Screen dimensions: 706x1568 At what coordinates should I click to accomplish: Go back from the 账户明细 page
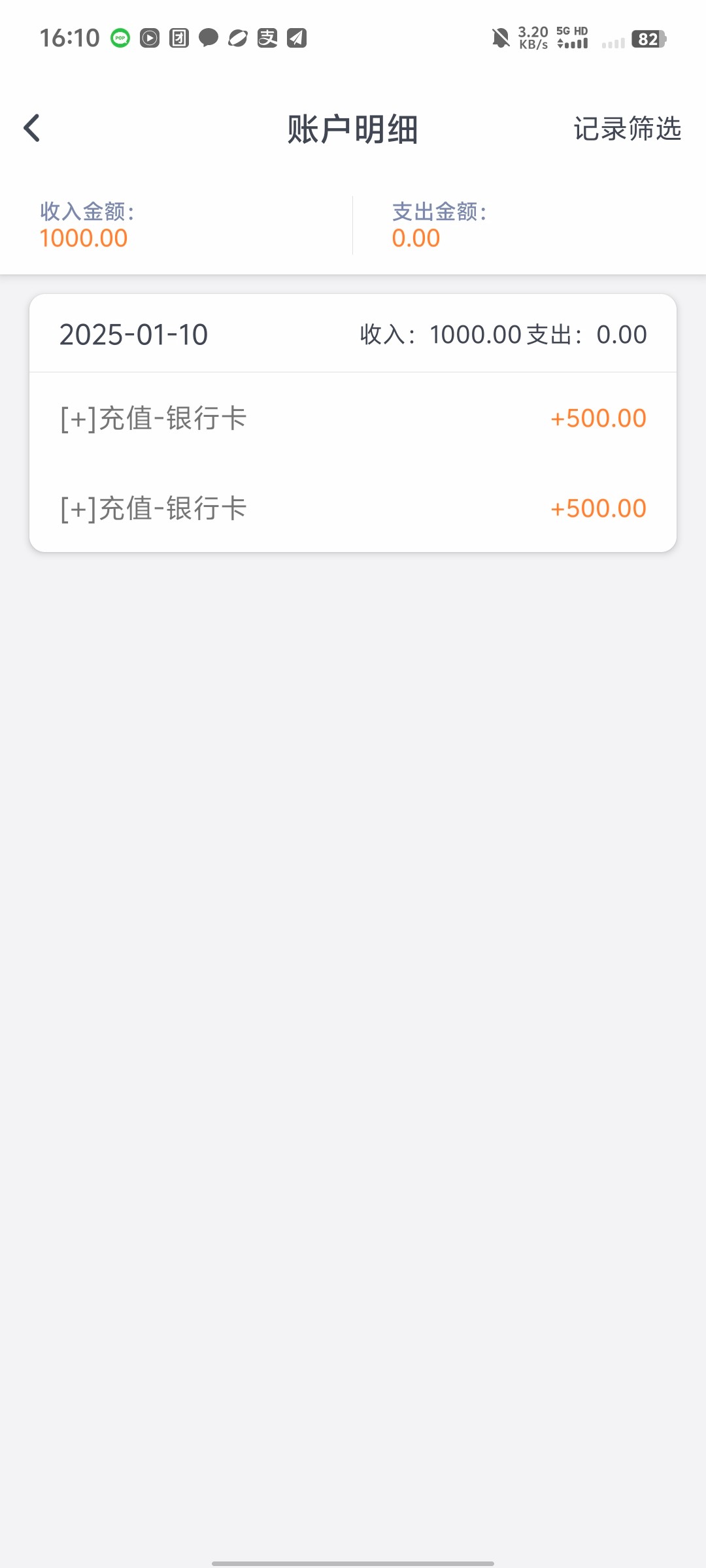(32, 128)
